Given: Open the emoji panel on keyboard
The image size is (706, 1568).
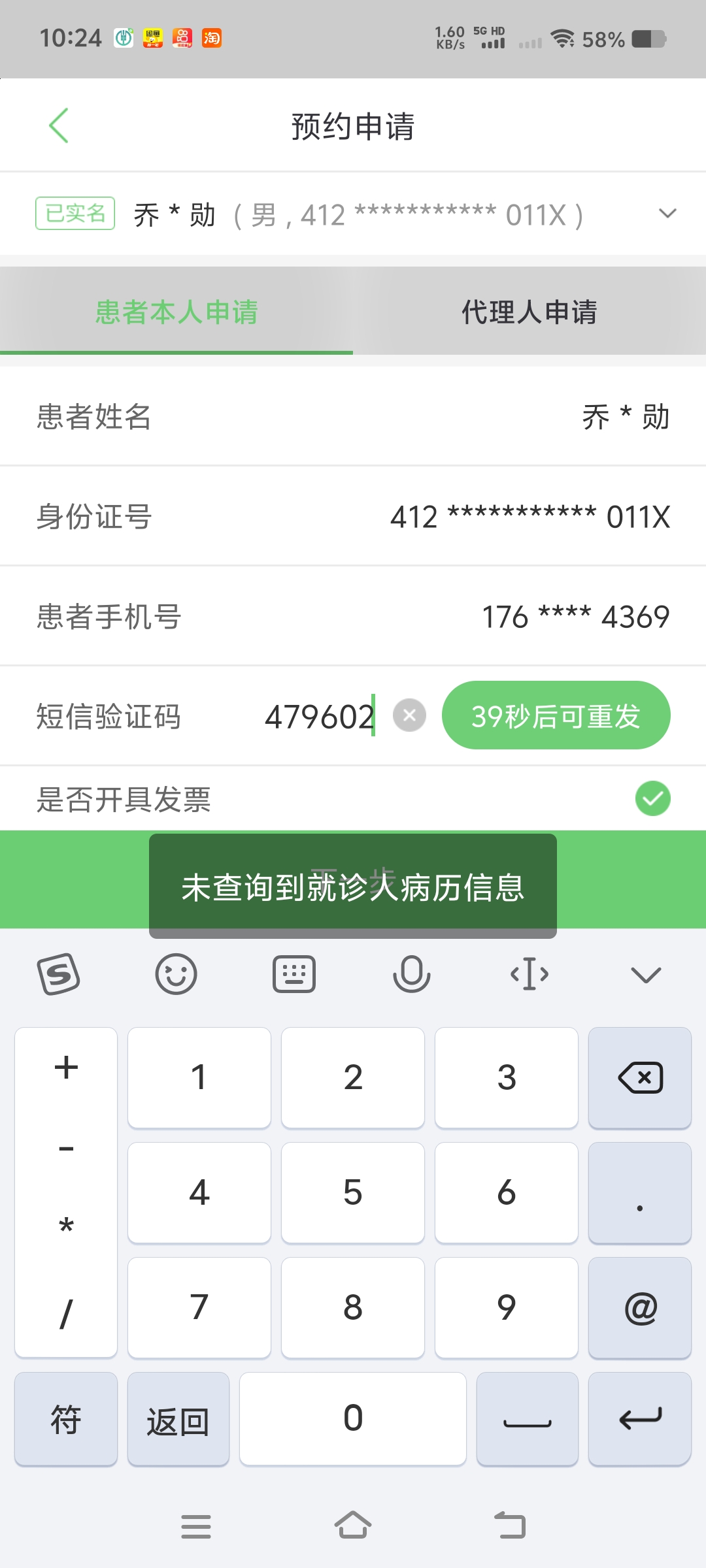Looking at the screenshot, I should (x=176, y=974).
